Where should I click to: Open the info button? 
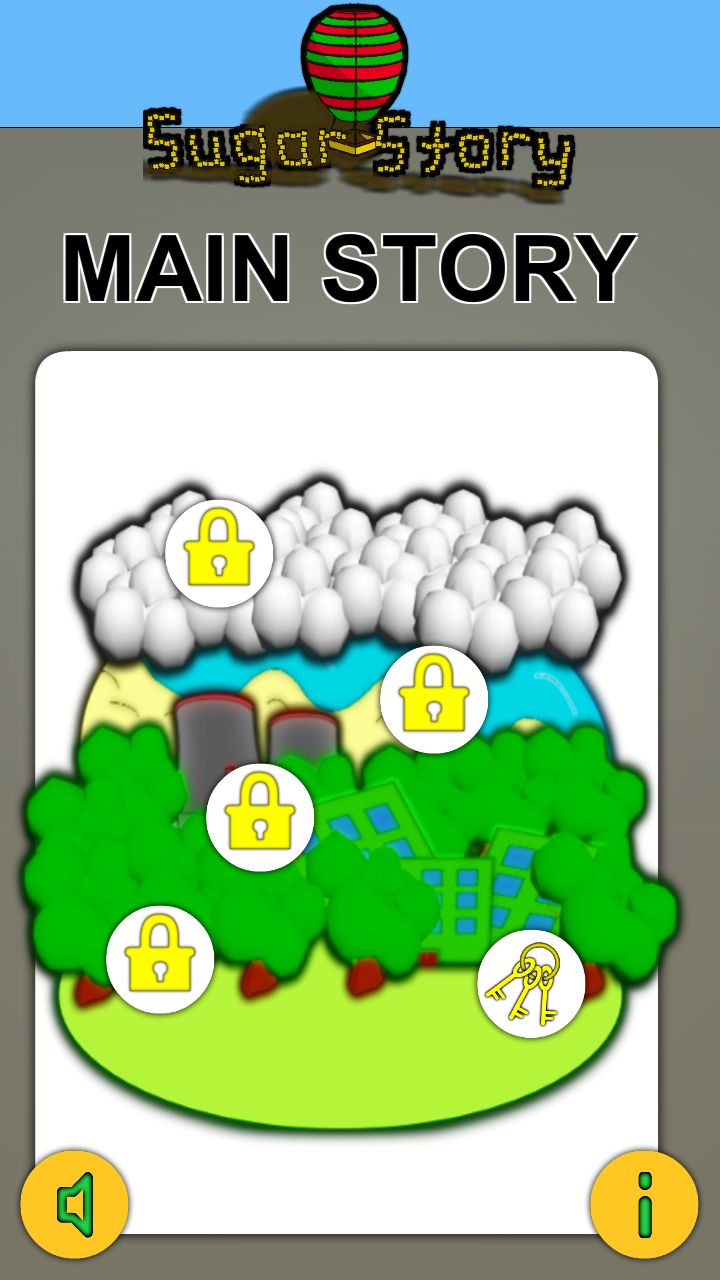click(x=644, y=1204)
